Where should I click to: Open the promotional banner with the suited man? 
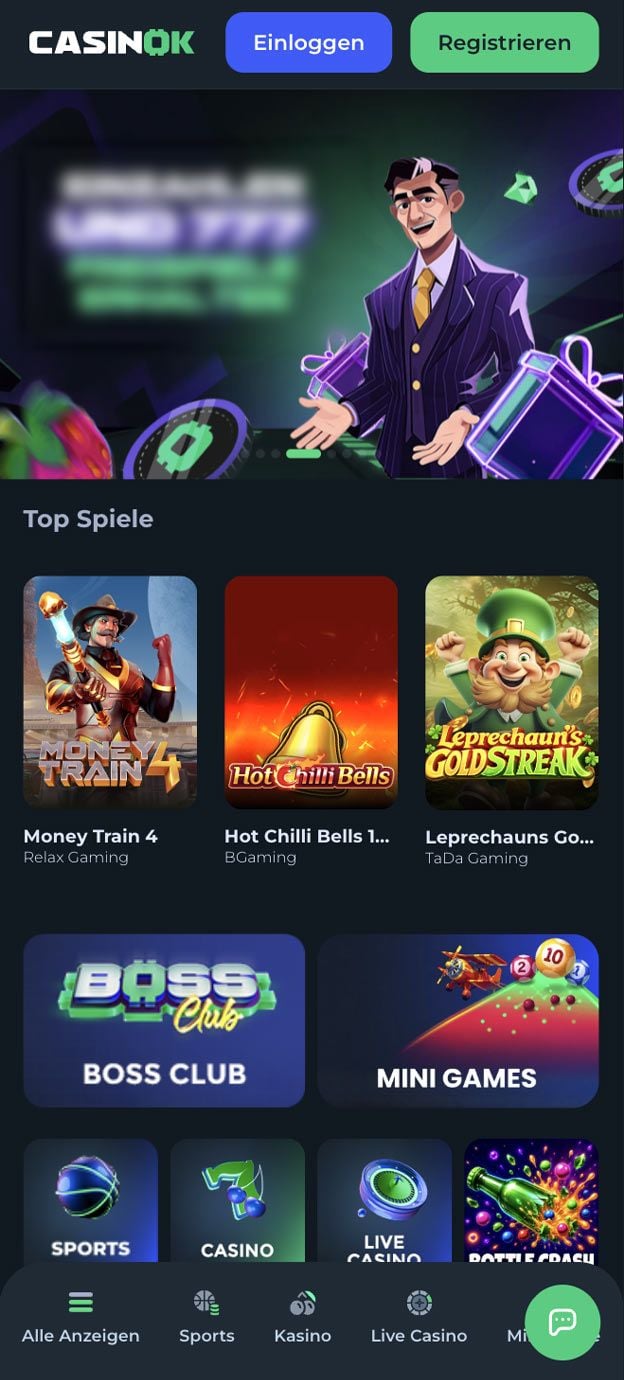[312, 284]
